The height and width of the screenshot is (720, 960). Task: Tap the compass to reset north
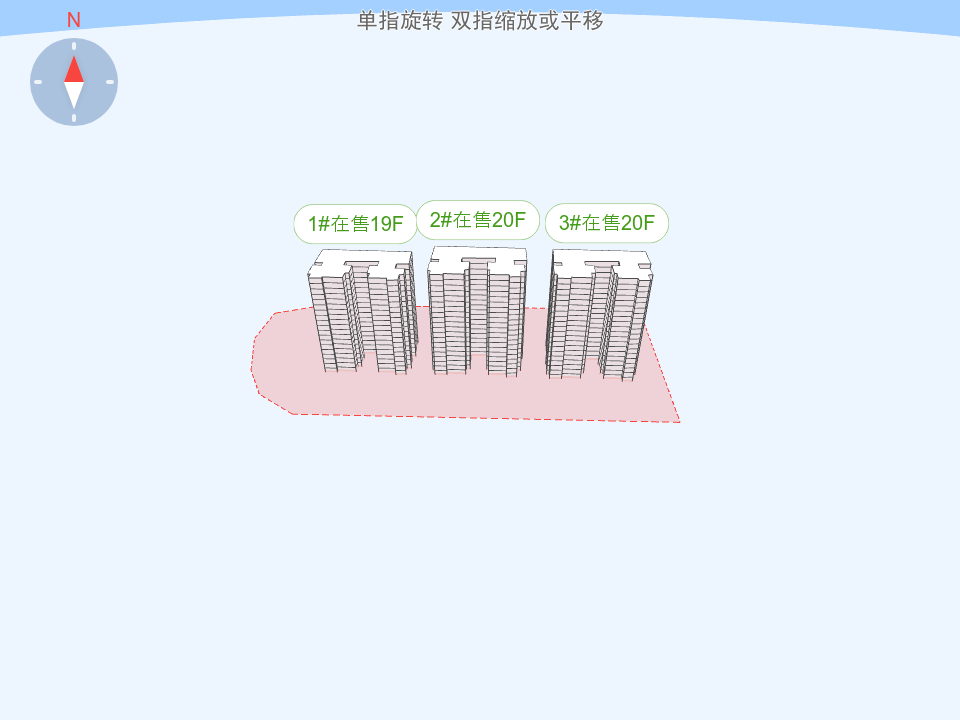coord(74,82)
